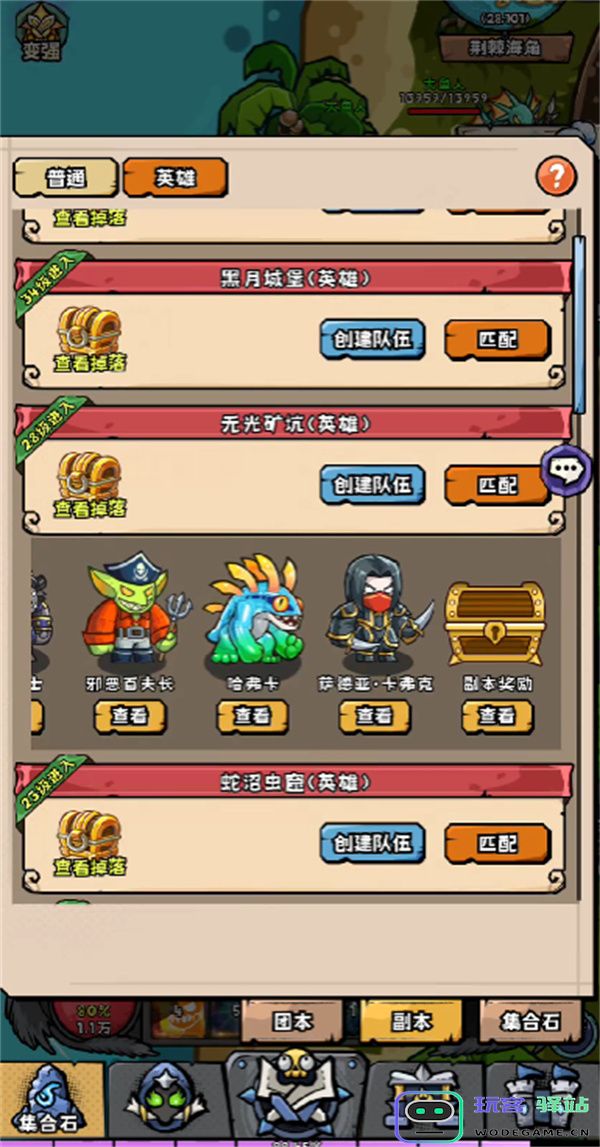Start matching for 蛇沼虫窟(英雄)
The height and width of the screenshot is (1147, 600).
coord(497,843)
